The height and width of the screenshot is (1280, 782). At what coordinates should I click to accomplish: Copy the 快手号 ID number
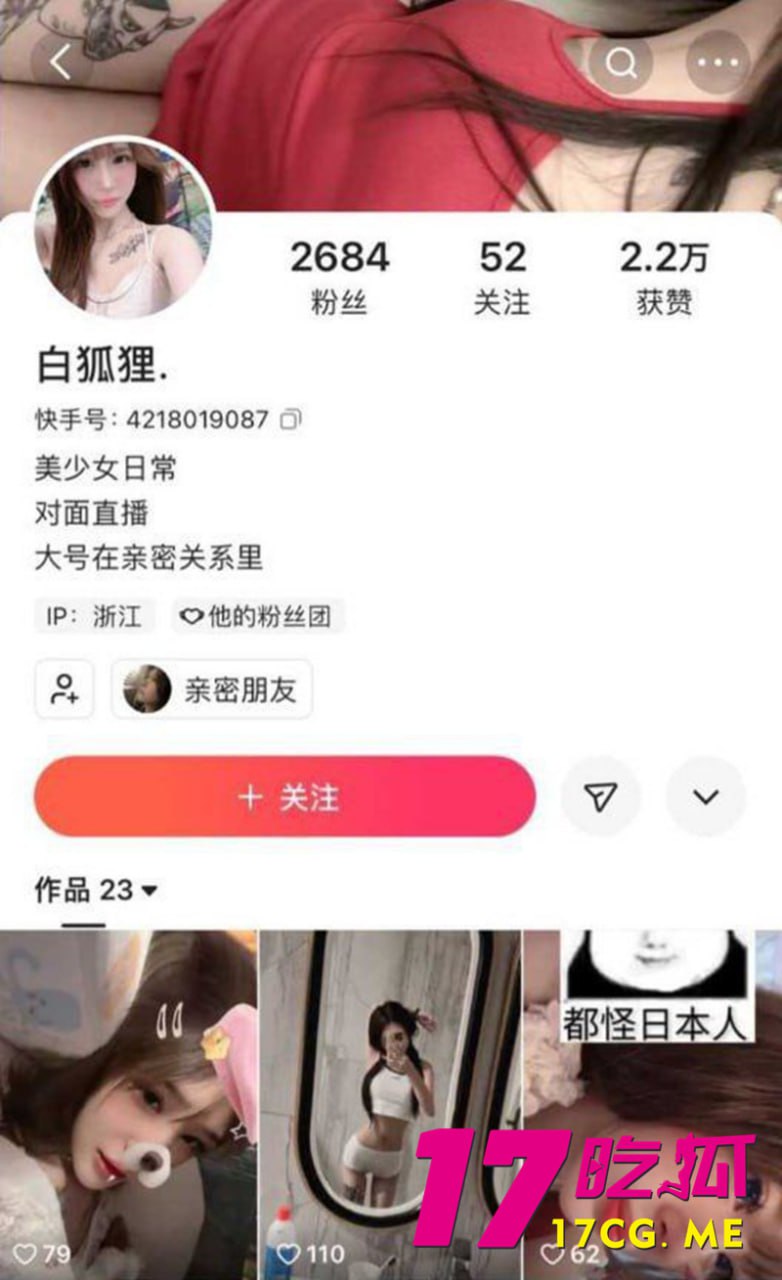pyautogui.click(x=291, y=419)
